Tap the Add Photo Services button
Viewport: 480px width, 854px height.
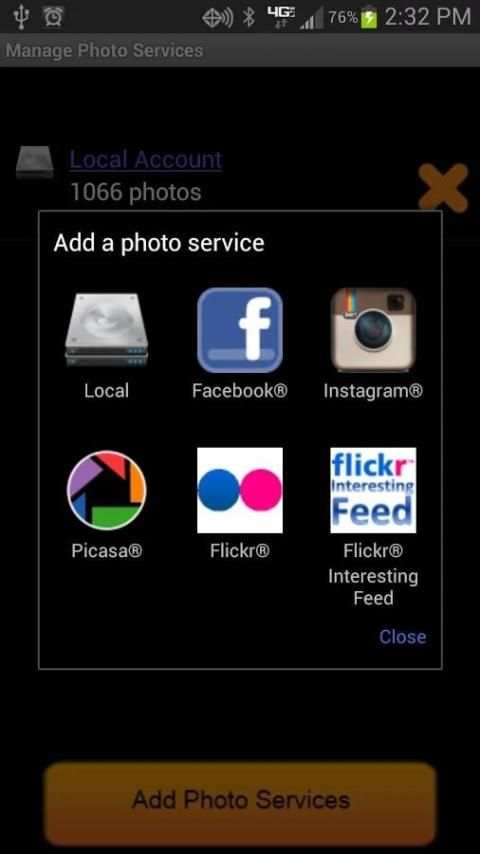241,802
